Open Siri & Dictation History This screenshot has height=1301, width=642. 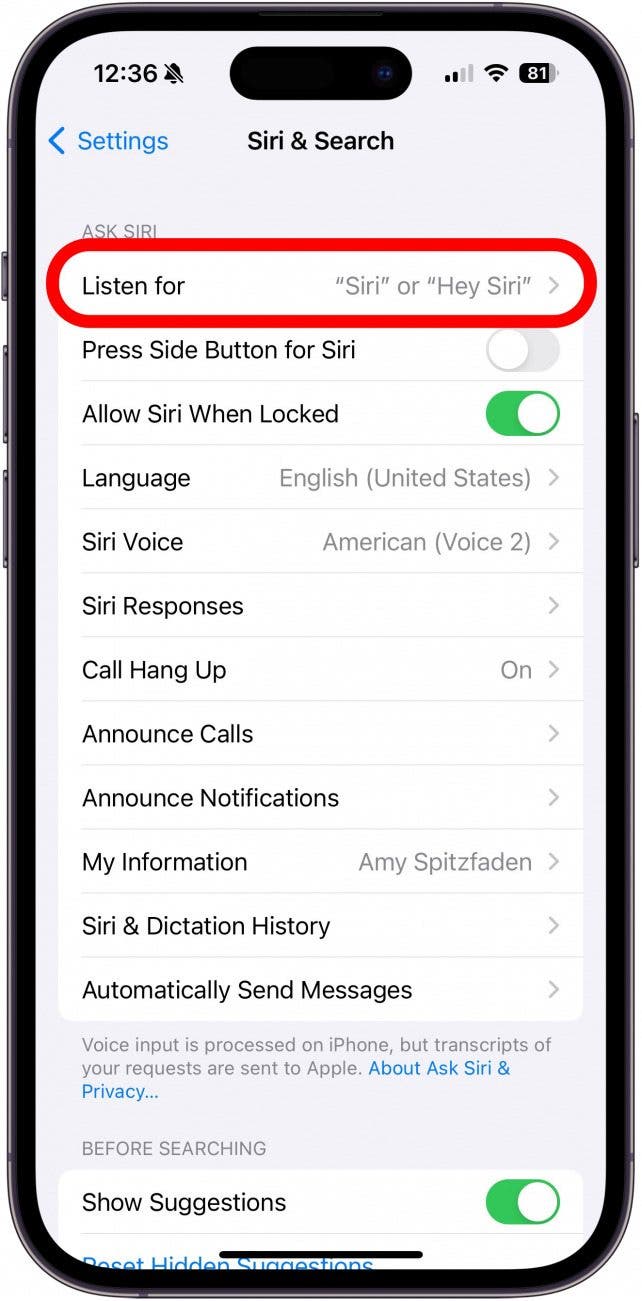tap(320, 926)
